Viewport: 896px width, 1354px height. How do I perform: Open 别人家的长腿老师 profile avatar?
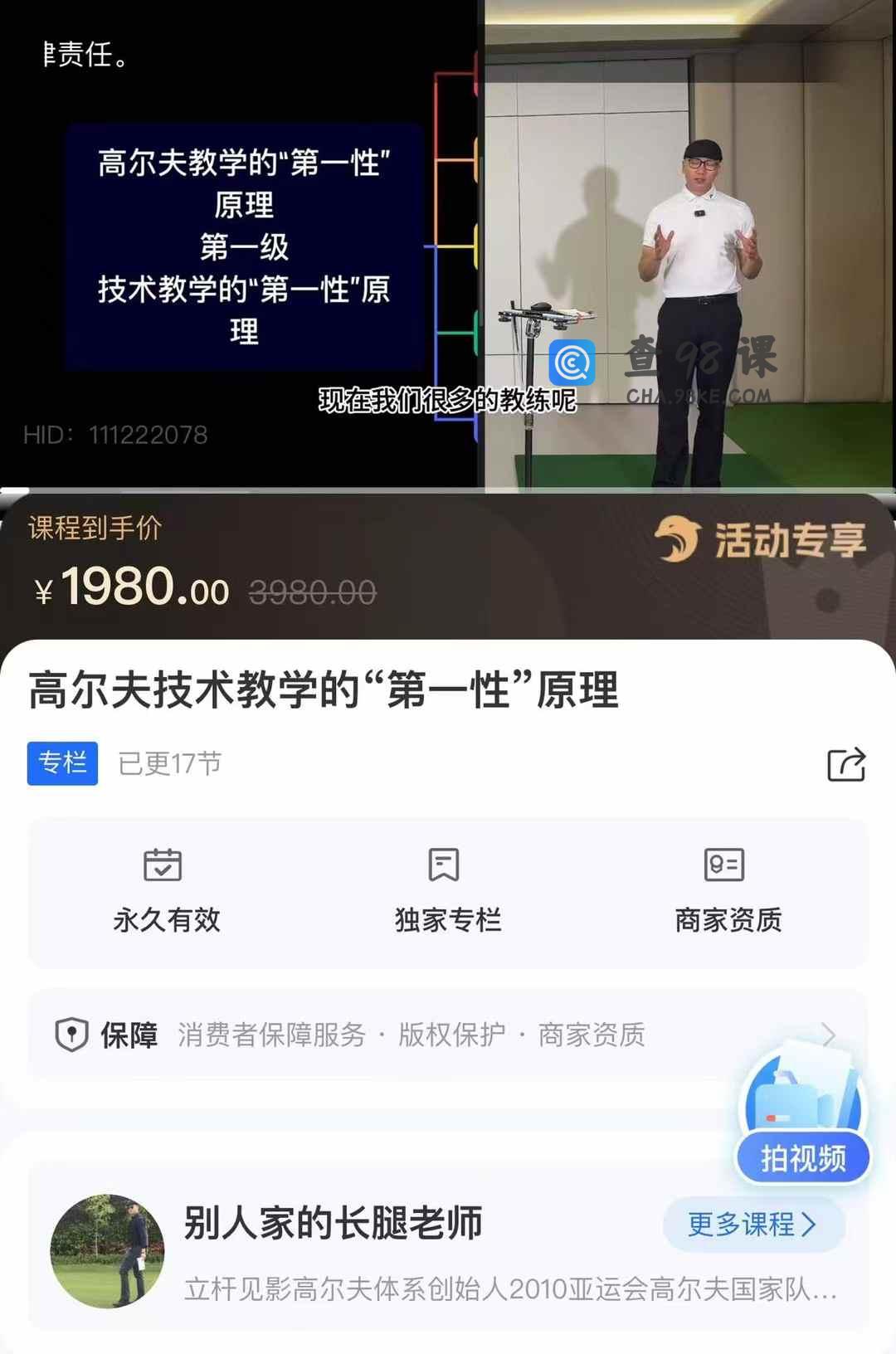[x=108, y=1251]
